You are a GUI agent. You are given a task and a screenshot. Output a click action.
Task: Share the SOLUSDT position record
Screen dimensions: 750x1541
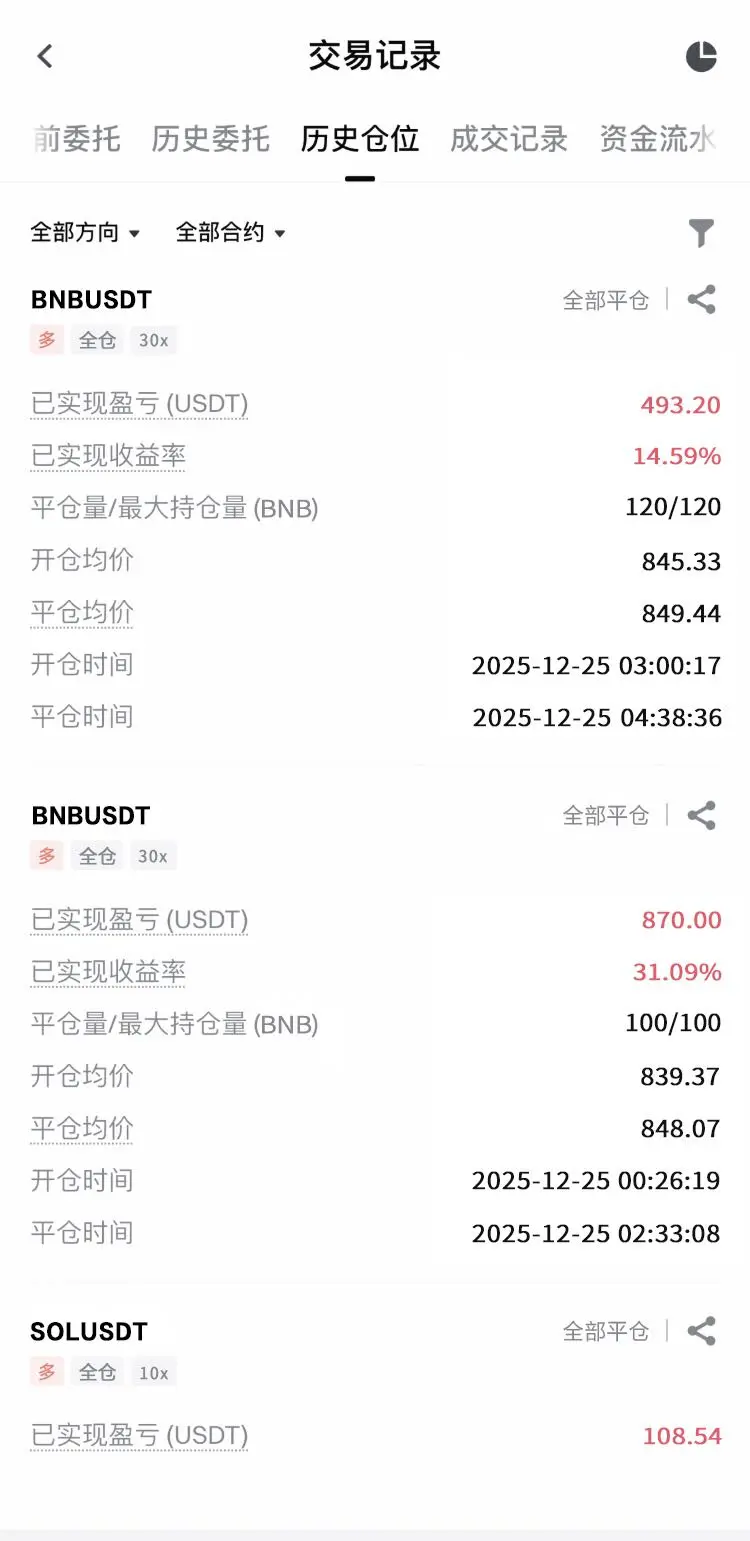702,1331
